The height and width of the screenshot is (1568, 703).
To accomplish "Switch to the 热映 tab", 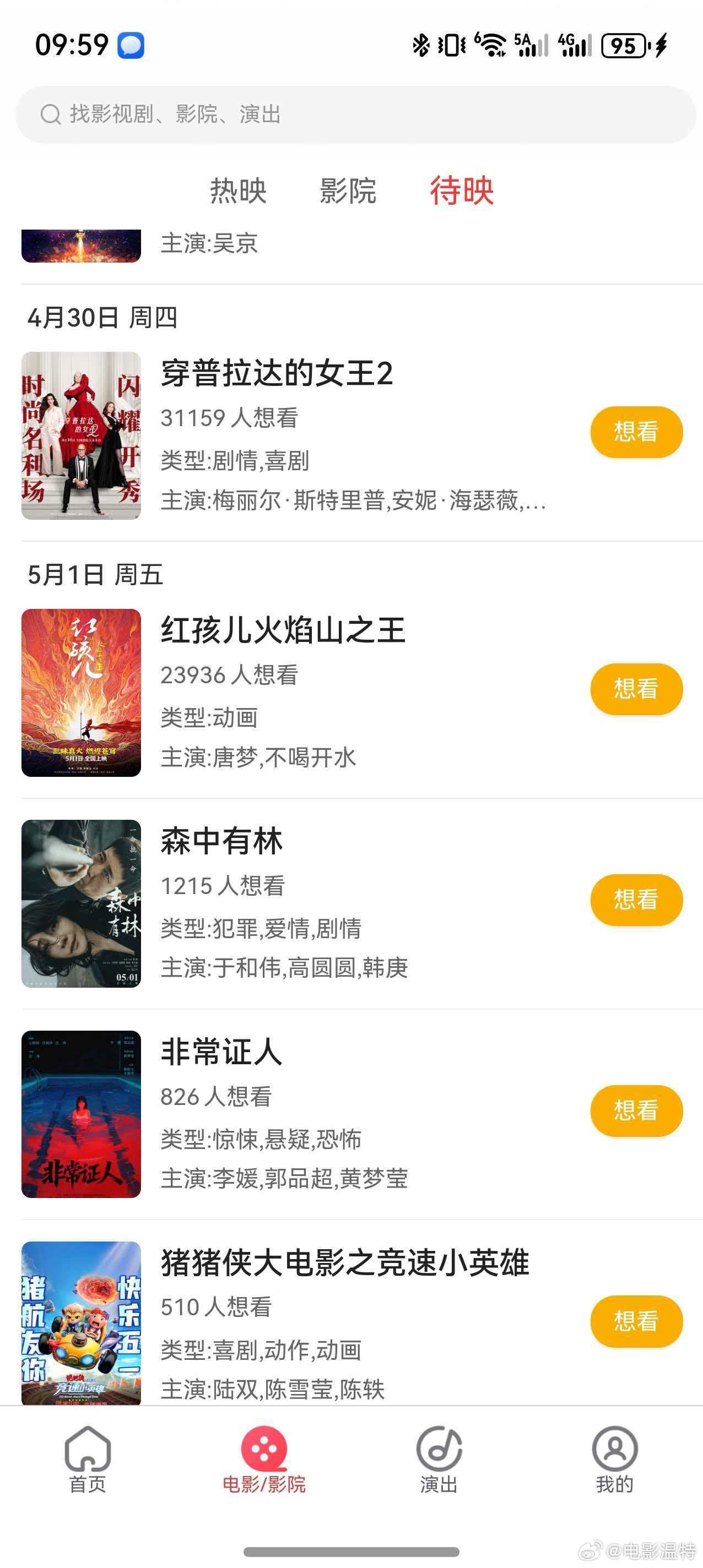I will (x=238, y=190).
